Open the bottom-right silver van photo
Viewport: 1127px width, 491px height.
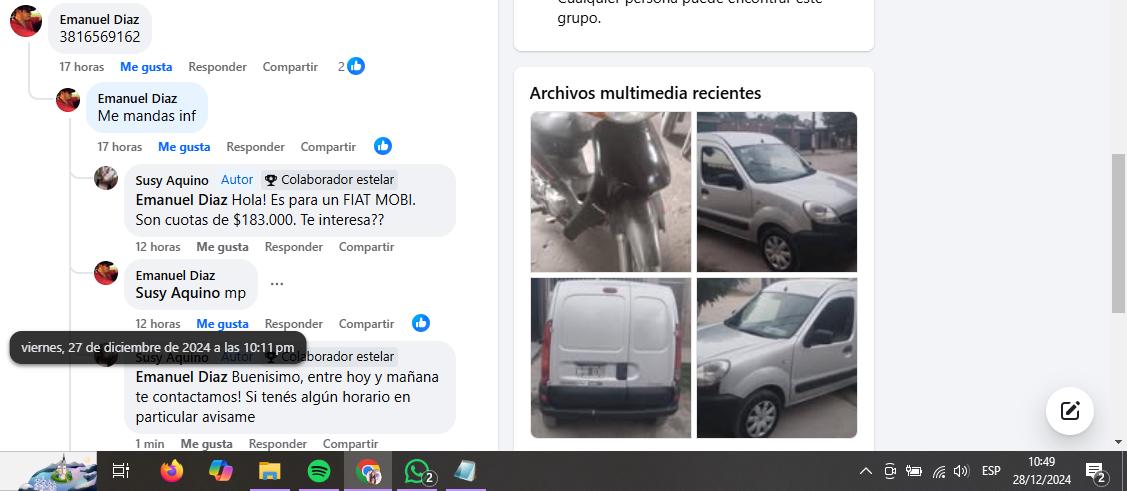click(776, 358)
